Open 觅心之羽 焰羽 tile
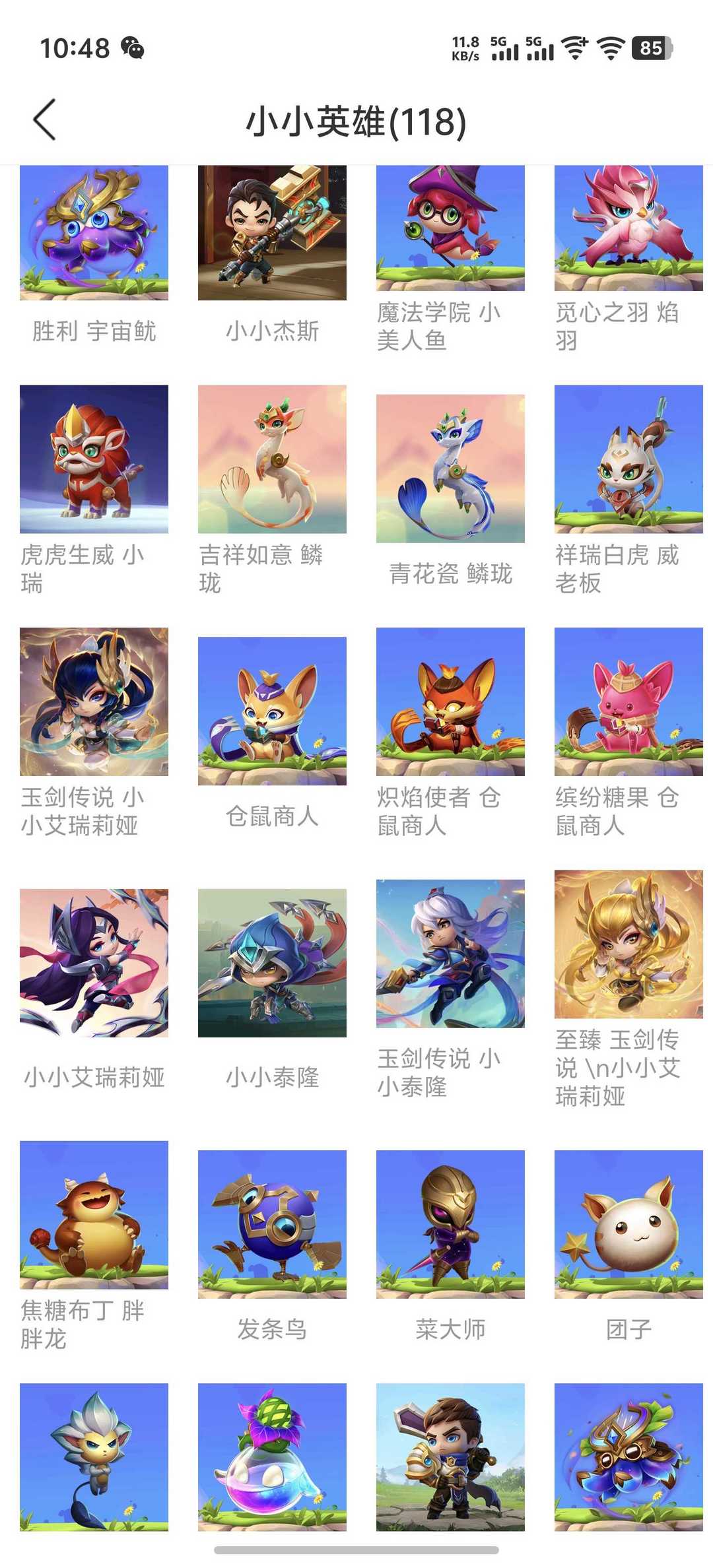Viewport: 713px width, 1568px height. 628,228
